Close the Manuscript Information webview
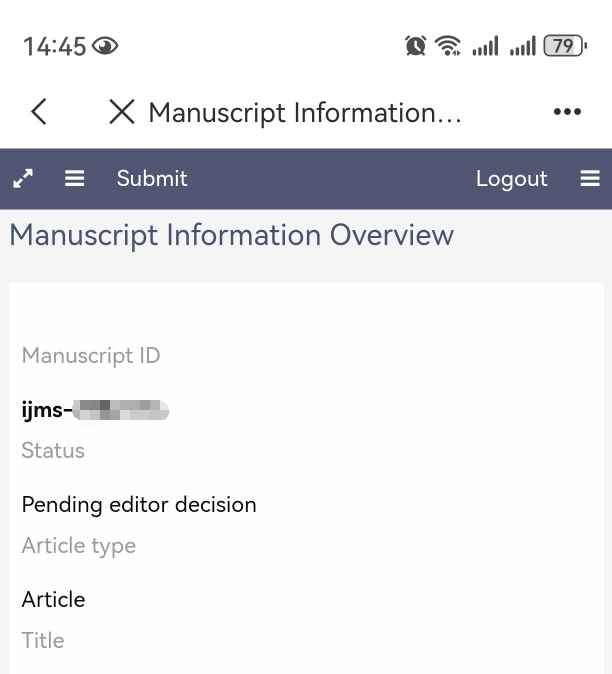The height and width of the screenshot is (674, 612). (121, 112)
